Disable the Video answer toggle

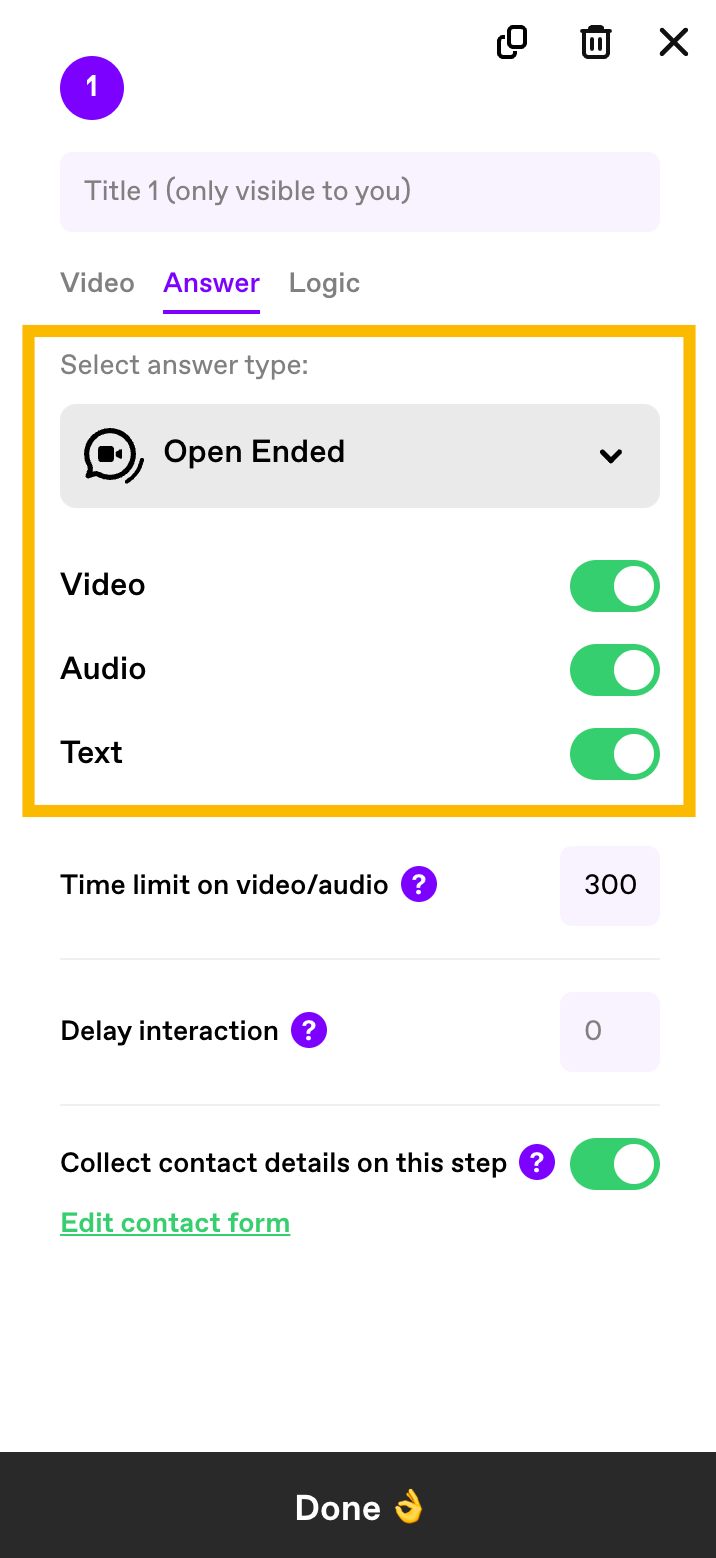pos(614,586)
